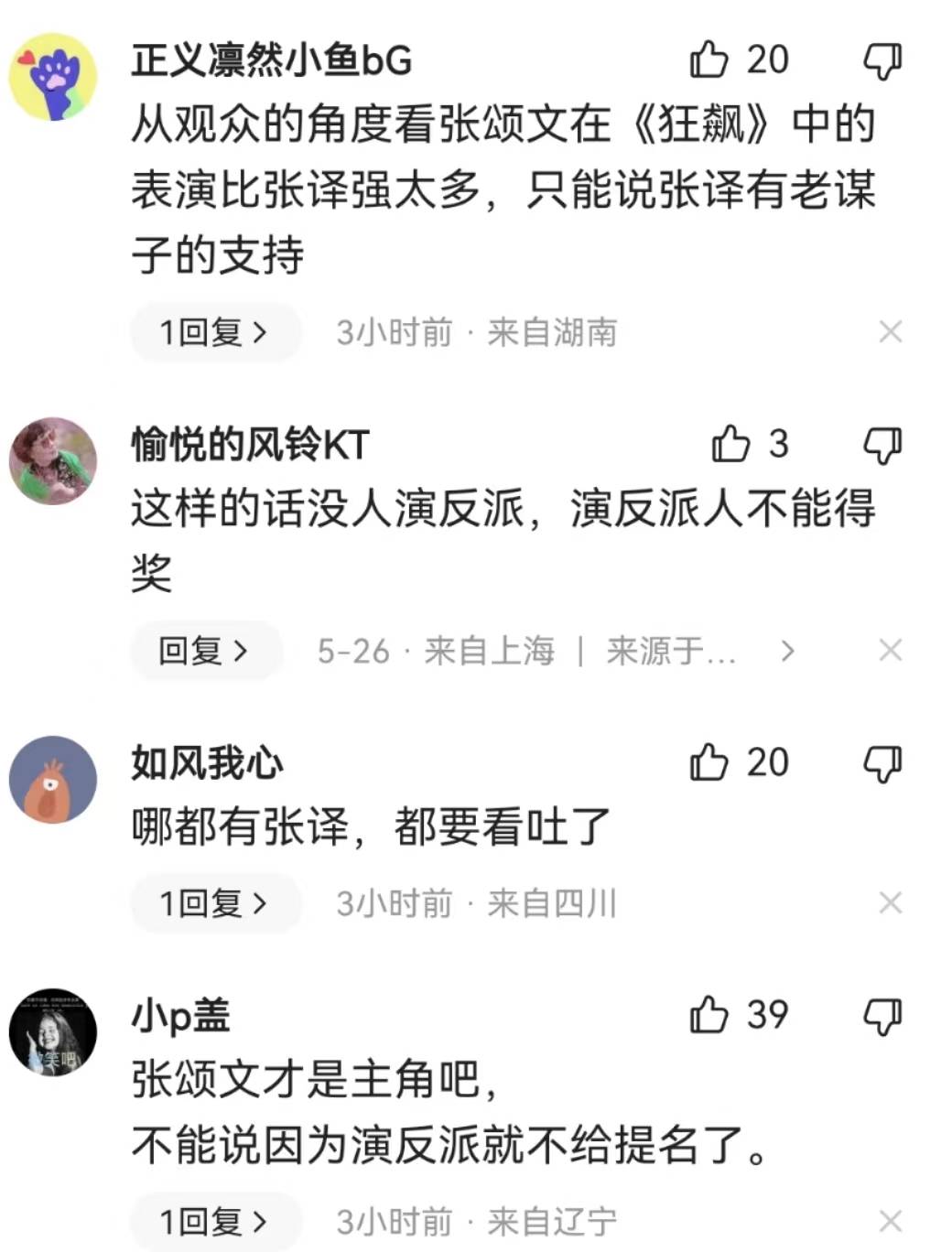Dismiss the comment from 辽宁

point(890,1222)
